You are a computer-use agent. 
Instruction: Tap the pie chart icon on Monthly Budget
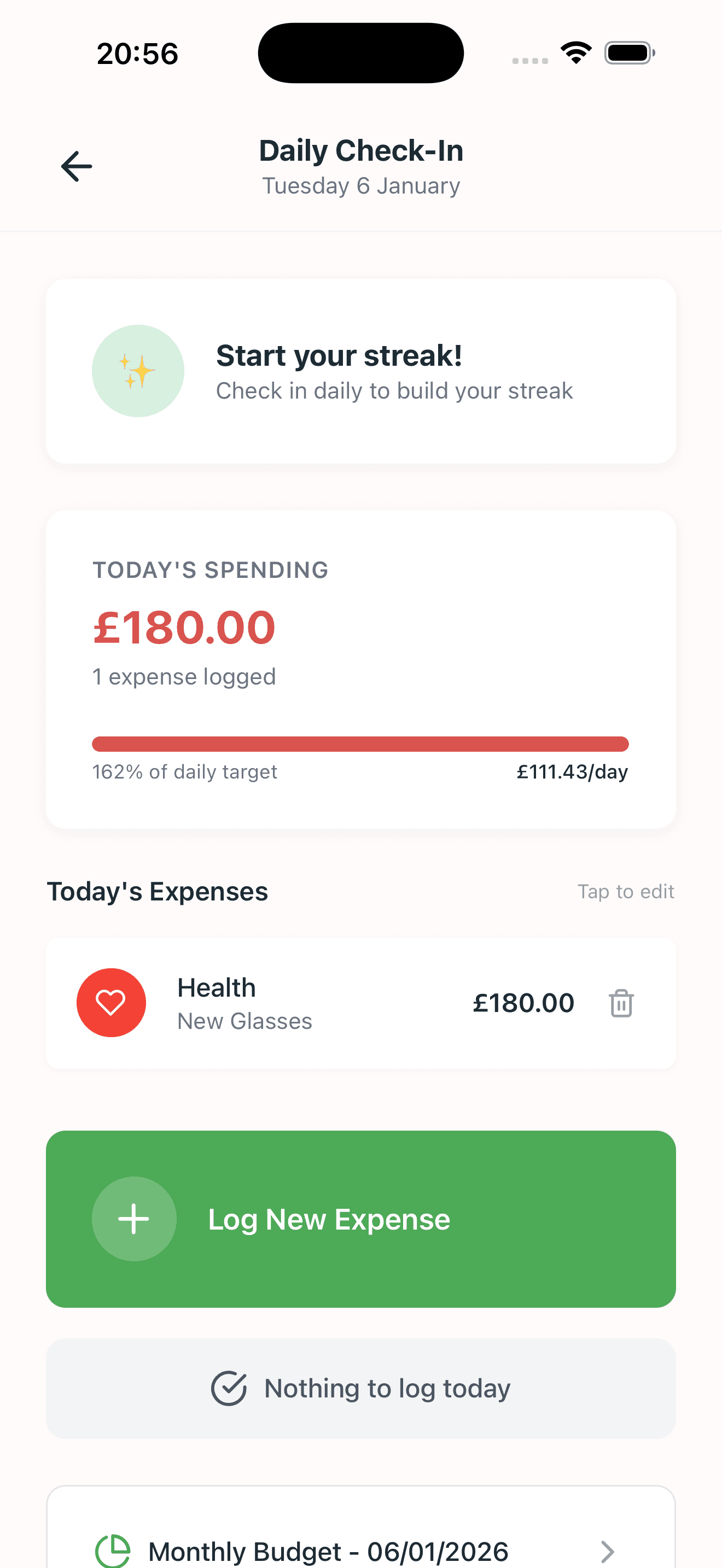[115, 1551]
